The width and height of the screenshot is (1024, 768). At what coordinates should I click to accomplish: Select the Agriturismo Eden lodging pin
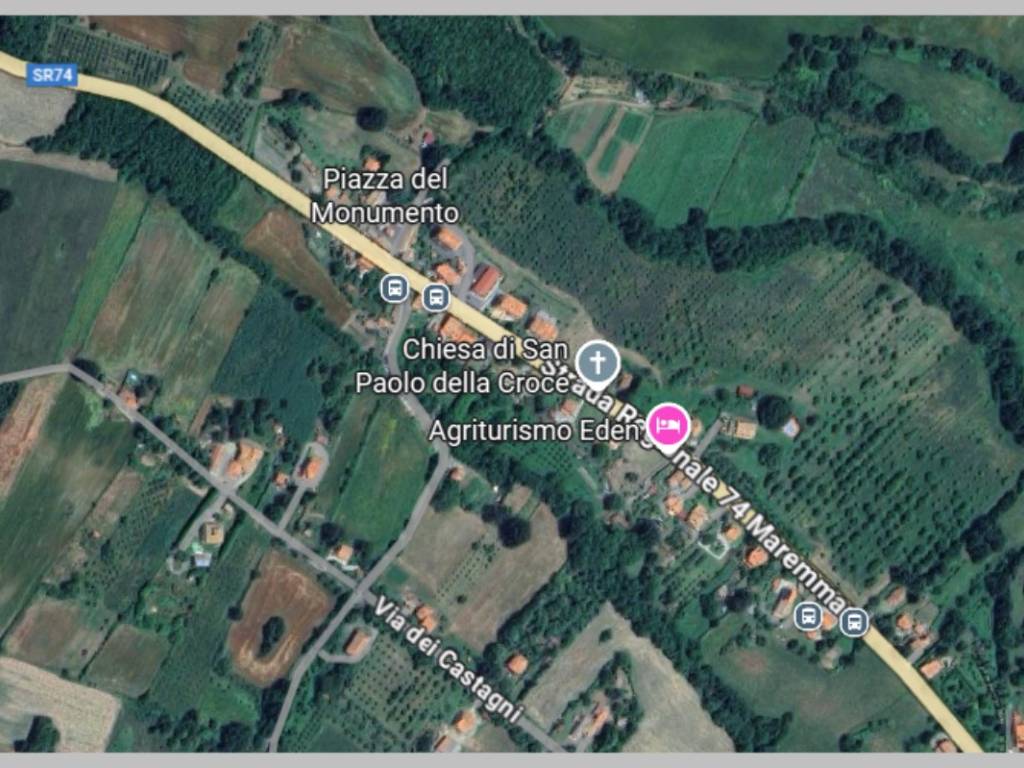point(668,426)
